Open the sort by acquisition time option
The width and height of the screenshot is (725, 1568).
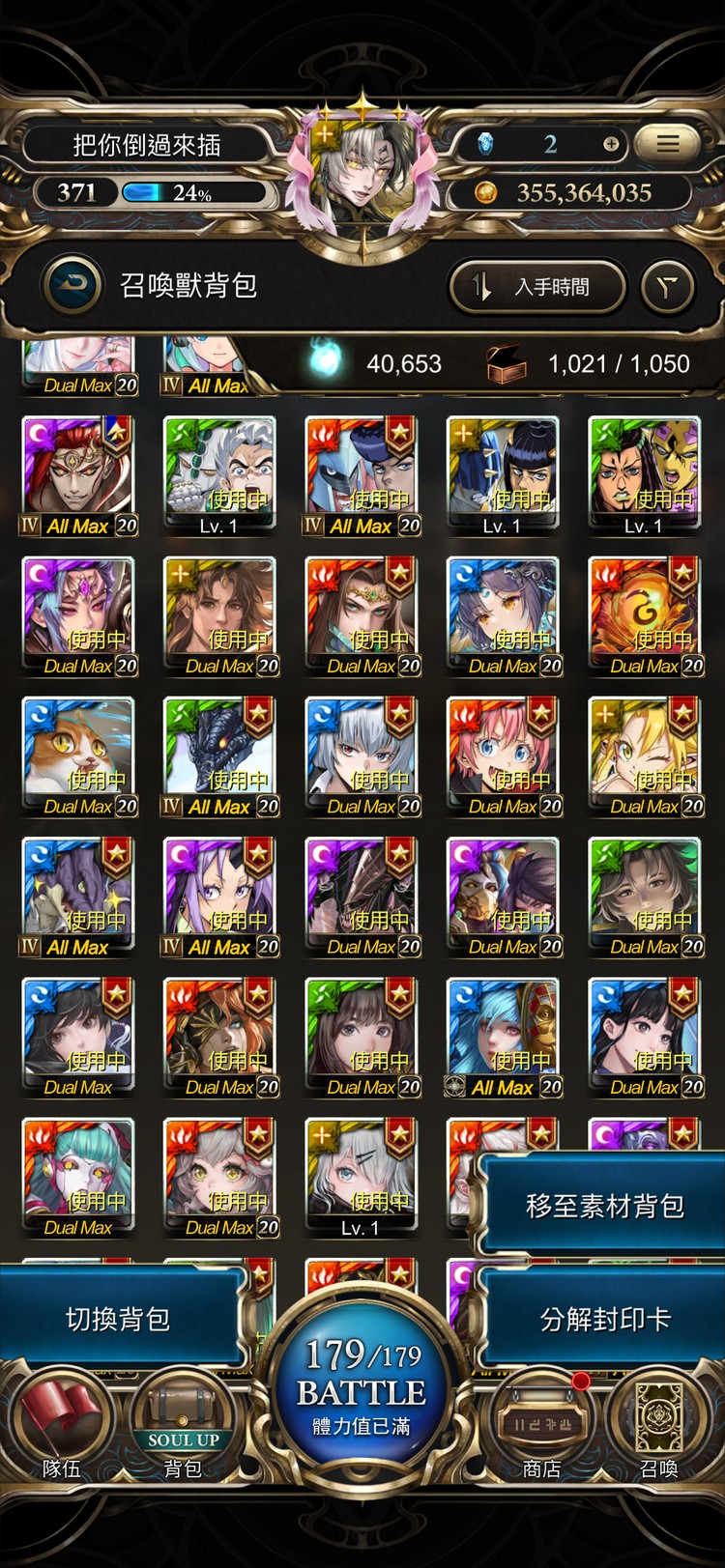[537, 287]
